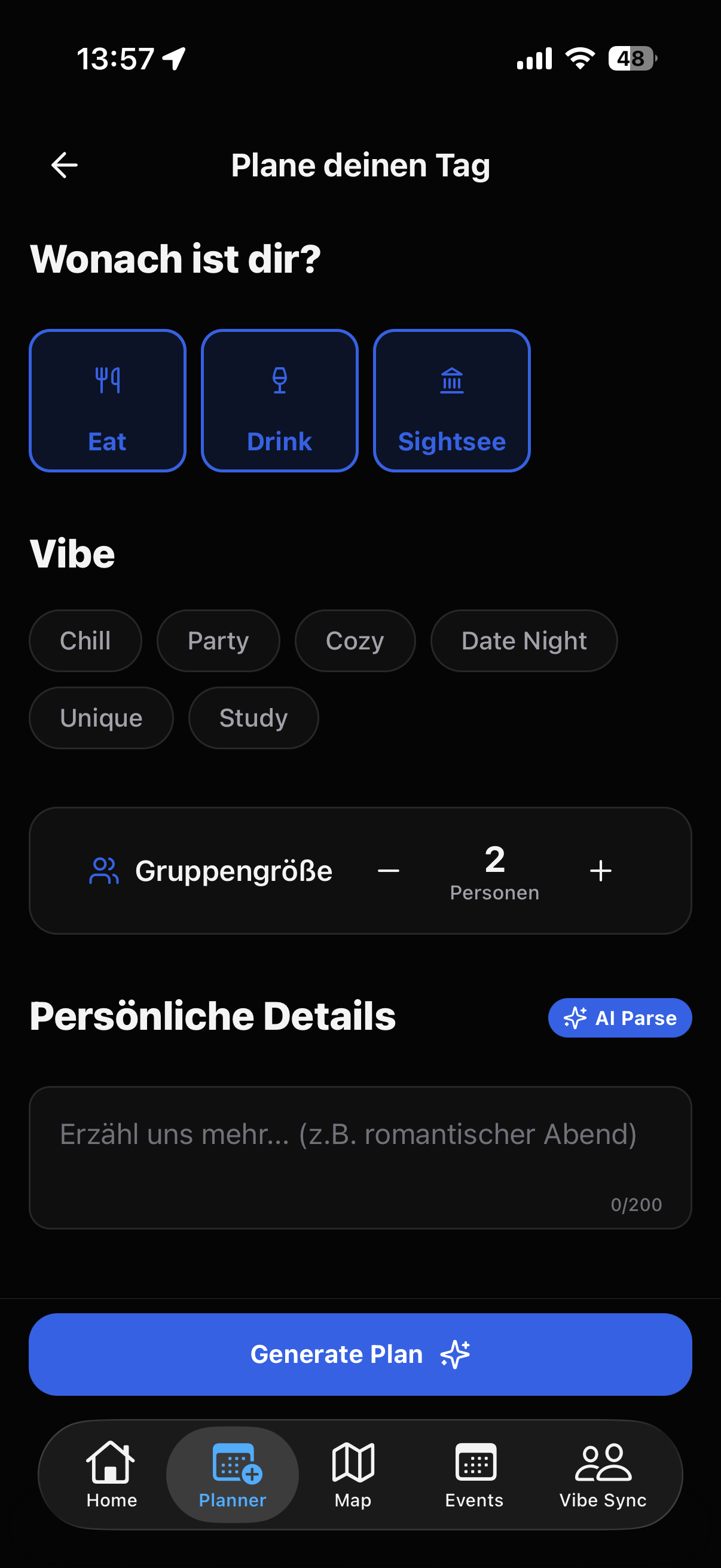Image resolution: width=721 pixels, height=1568 pixels.
Task: Tap Generate Plan
Action: coord(360,1355)
